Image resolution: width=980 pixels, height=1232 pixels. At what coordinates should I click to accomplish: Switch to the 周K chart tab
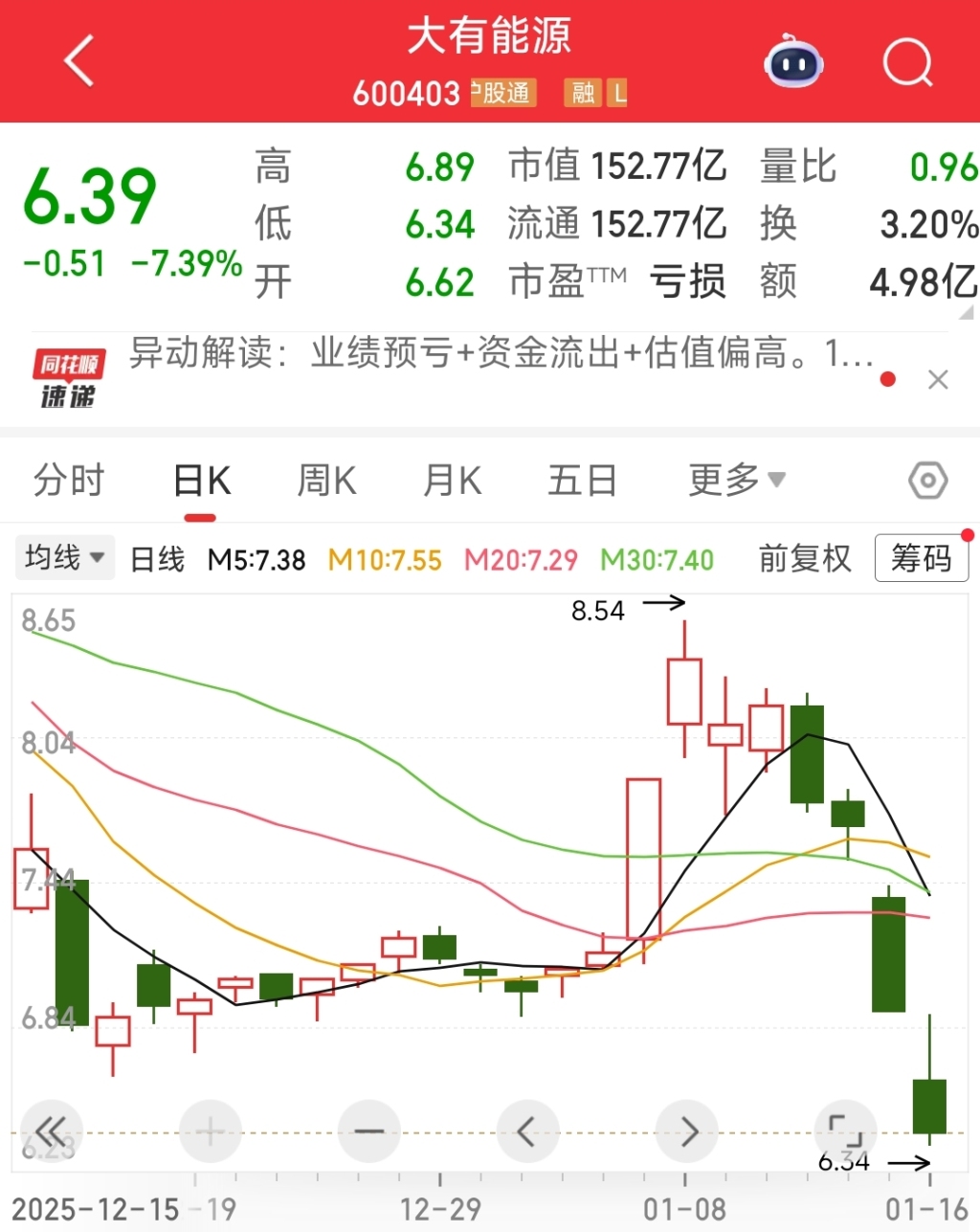[x=326, y=481]
